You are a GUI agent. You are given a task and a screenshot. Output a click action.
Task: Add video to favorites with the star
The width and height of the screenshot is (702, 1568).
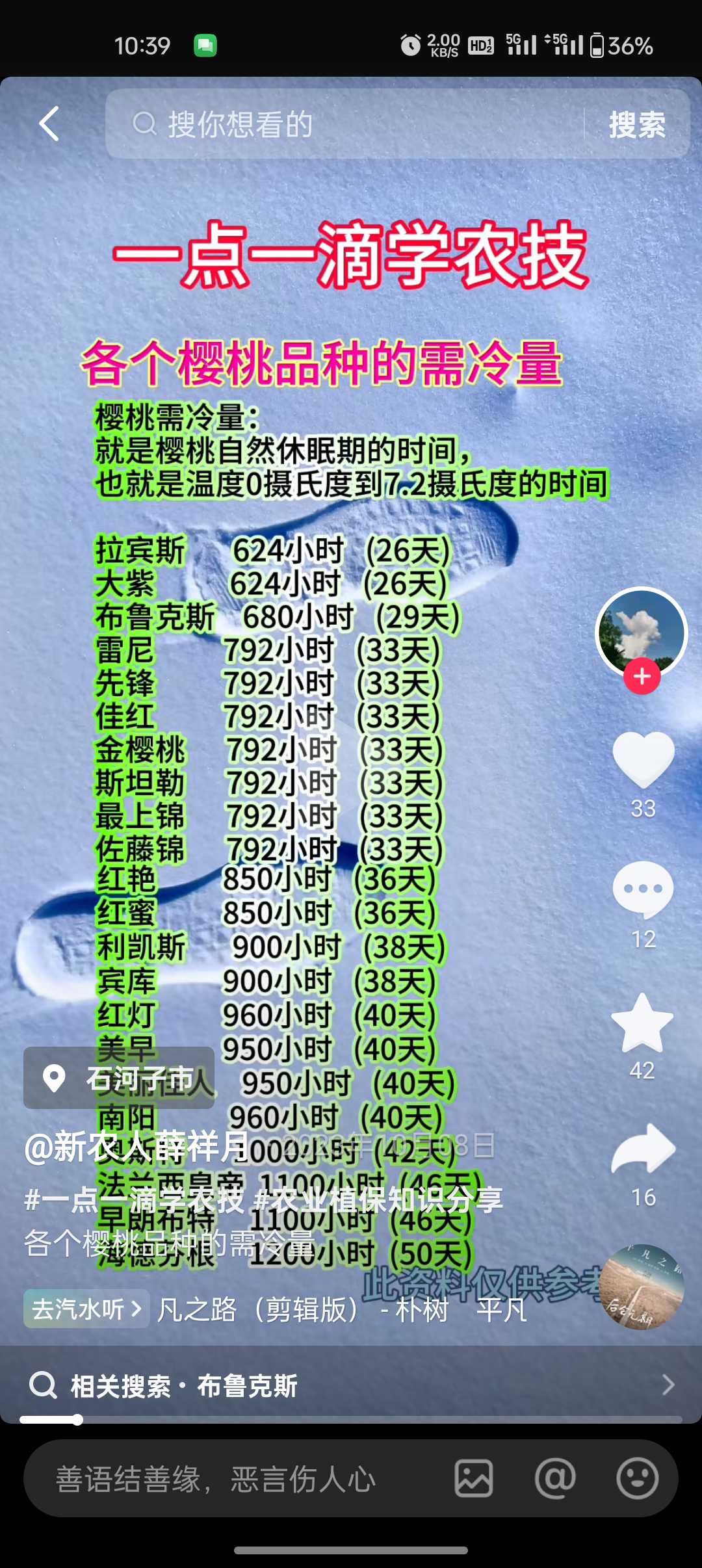point(642,1023)
